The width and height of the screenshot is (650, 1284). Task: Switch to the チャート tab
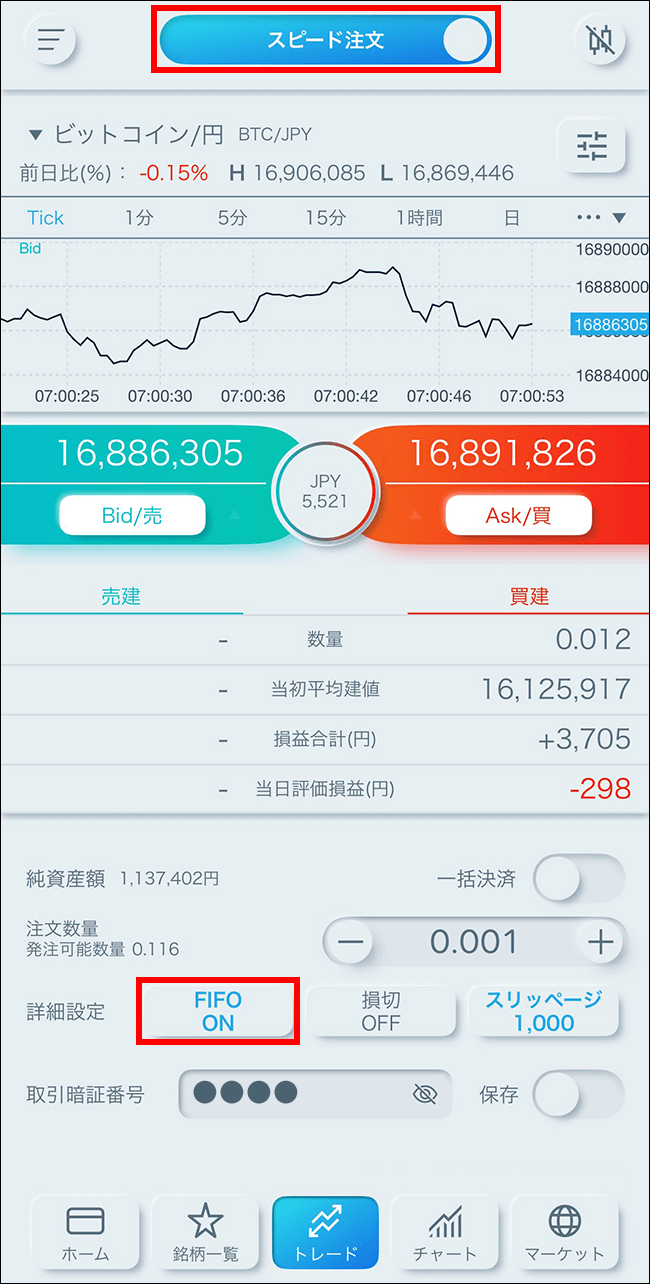tap(445, 1232)
